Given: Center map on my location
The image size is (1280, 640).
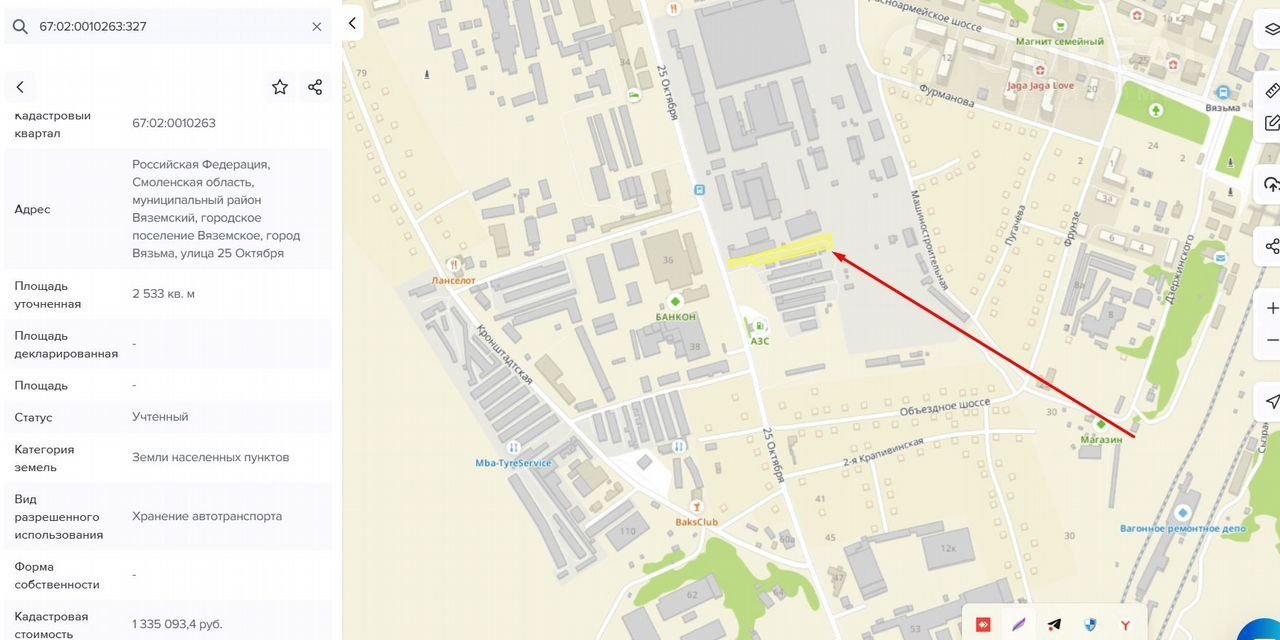Looking at the screenshot, I should click(x=1271, y=401).
